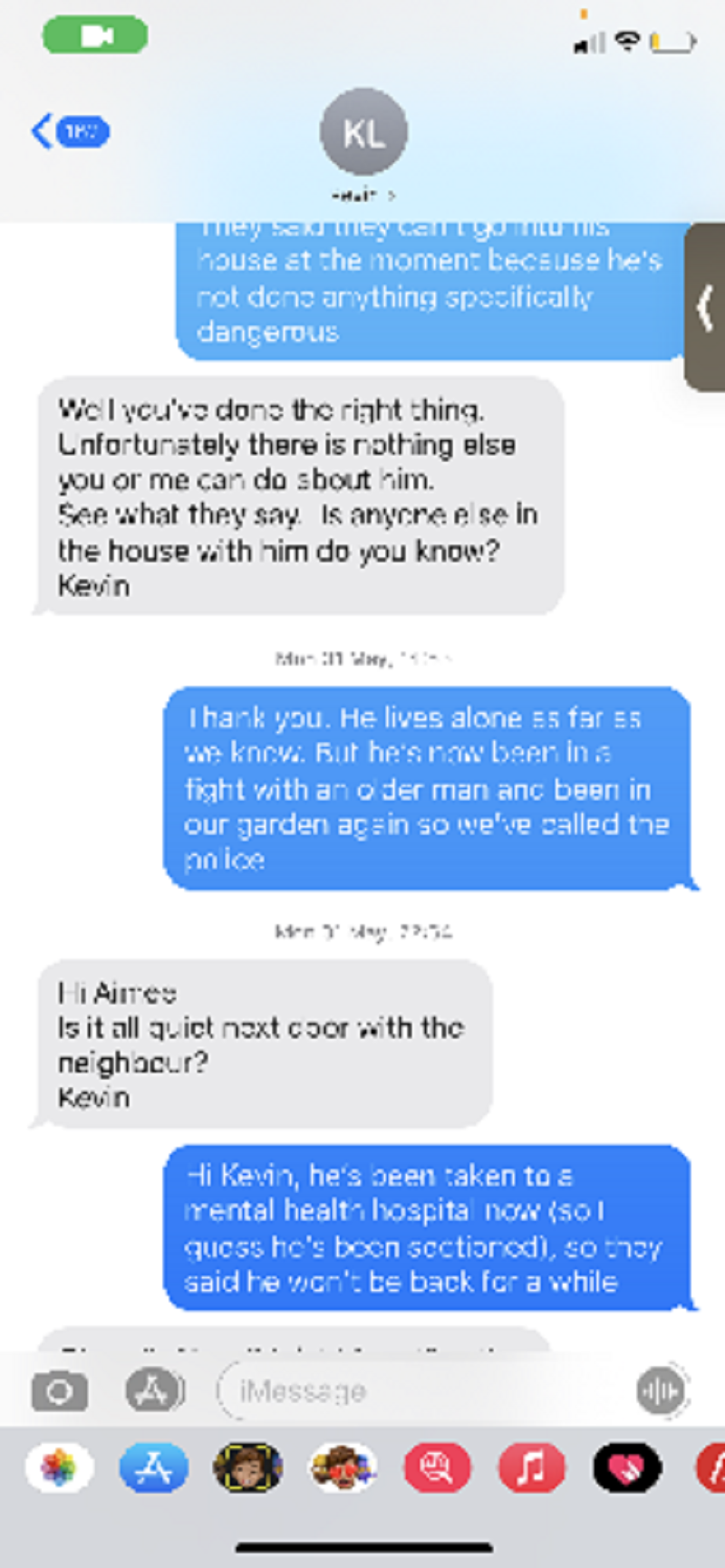Expand the side tab on right edge
725x1568 pixels.
[706, 308]
